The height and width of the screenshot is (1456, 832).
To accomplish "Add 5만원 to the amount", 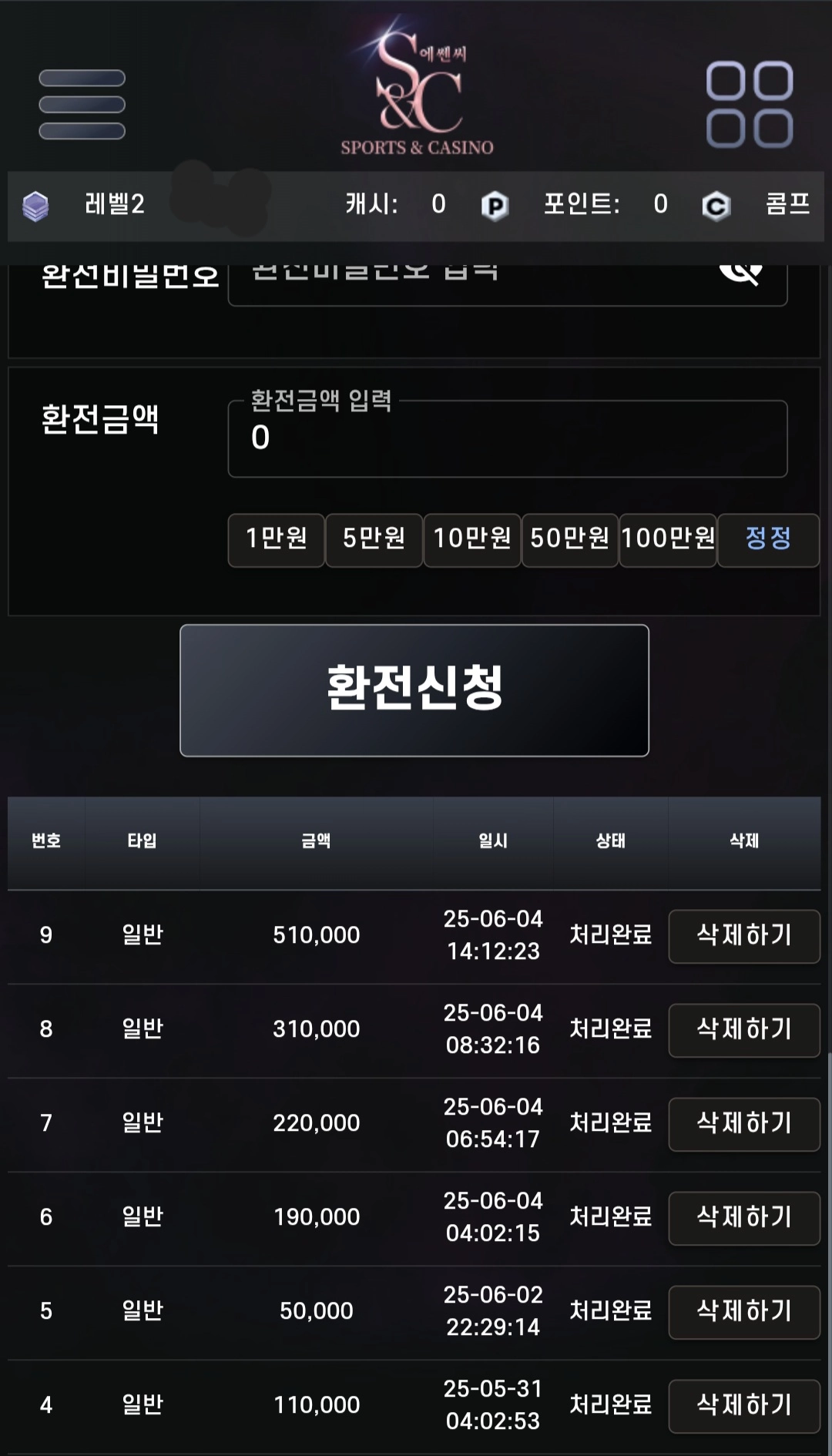I will pyautogui.click(x=374, y=540).
